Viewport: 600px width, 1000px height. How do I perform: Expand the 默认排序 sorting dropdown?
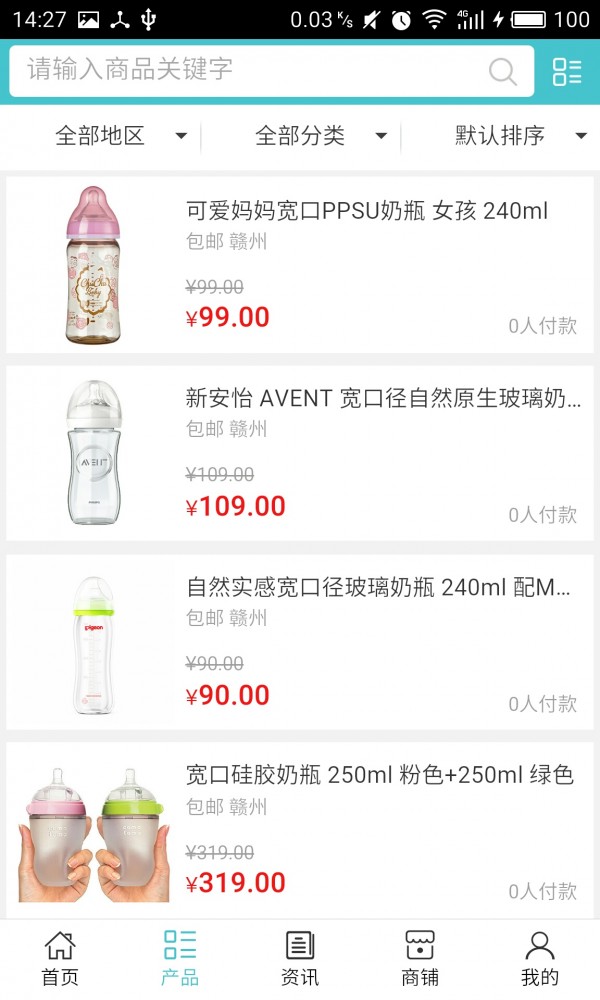coord(520,136)
